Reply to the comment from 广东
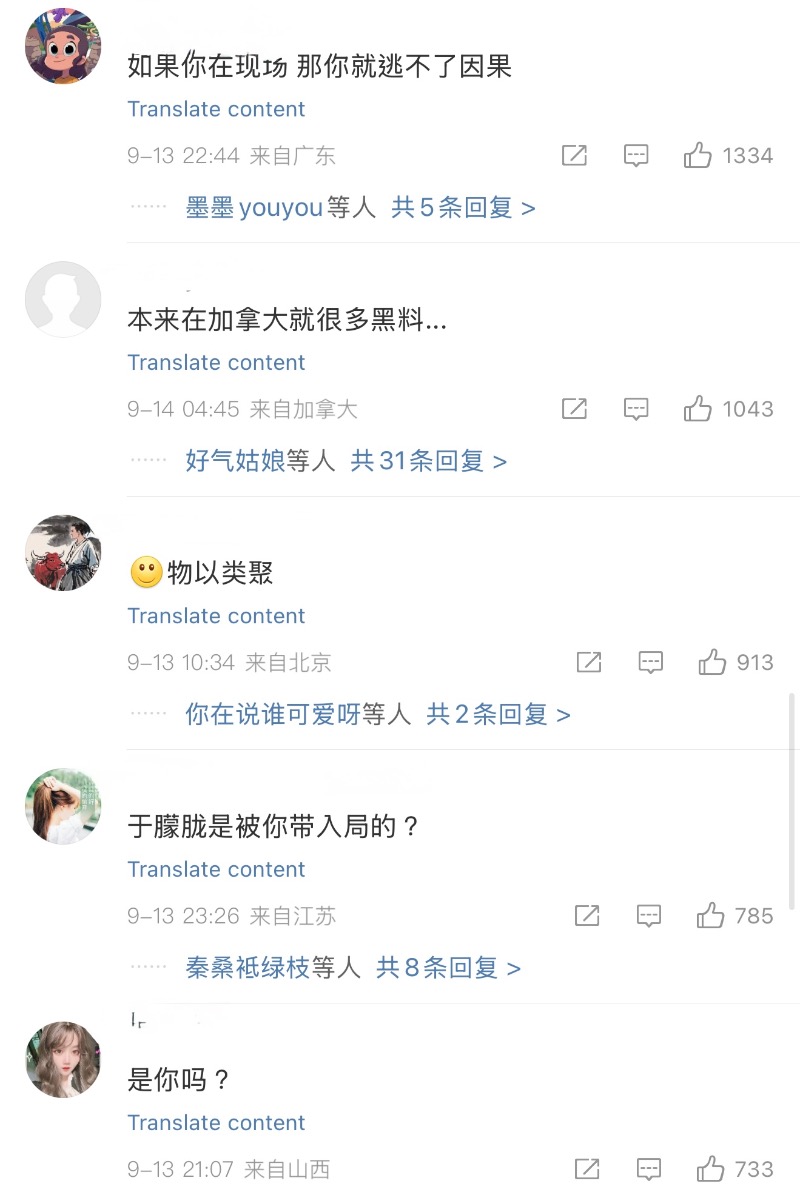 click(636, 155)
